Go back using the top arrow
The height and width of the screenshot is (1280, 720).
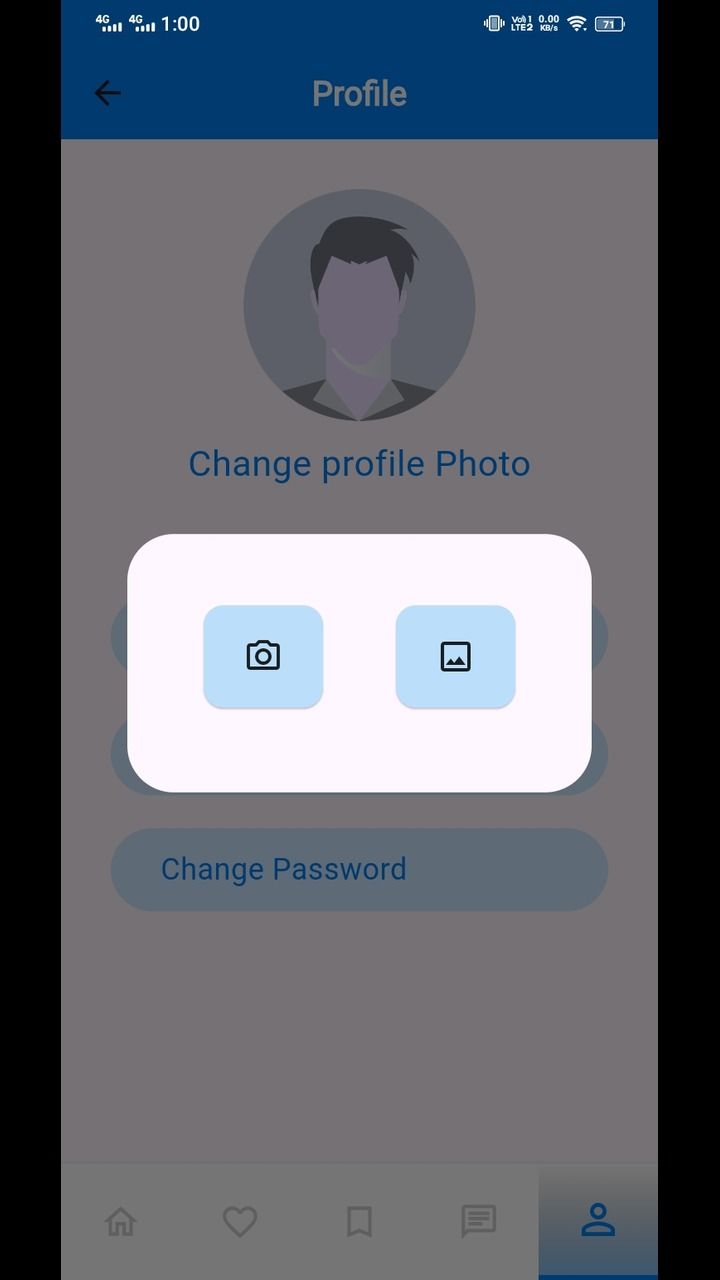point(107,93)
